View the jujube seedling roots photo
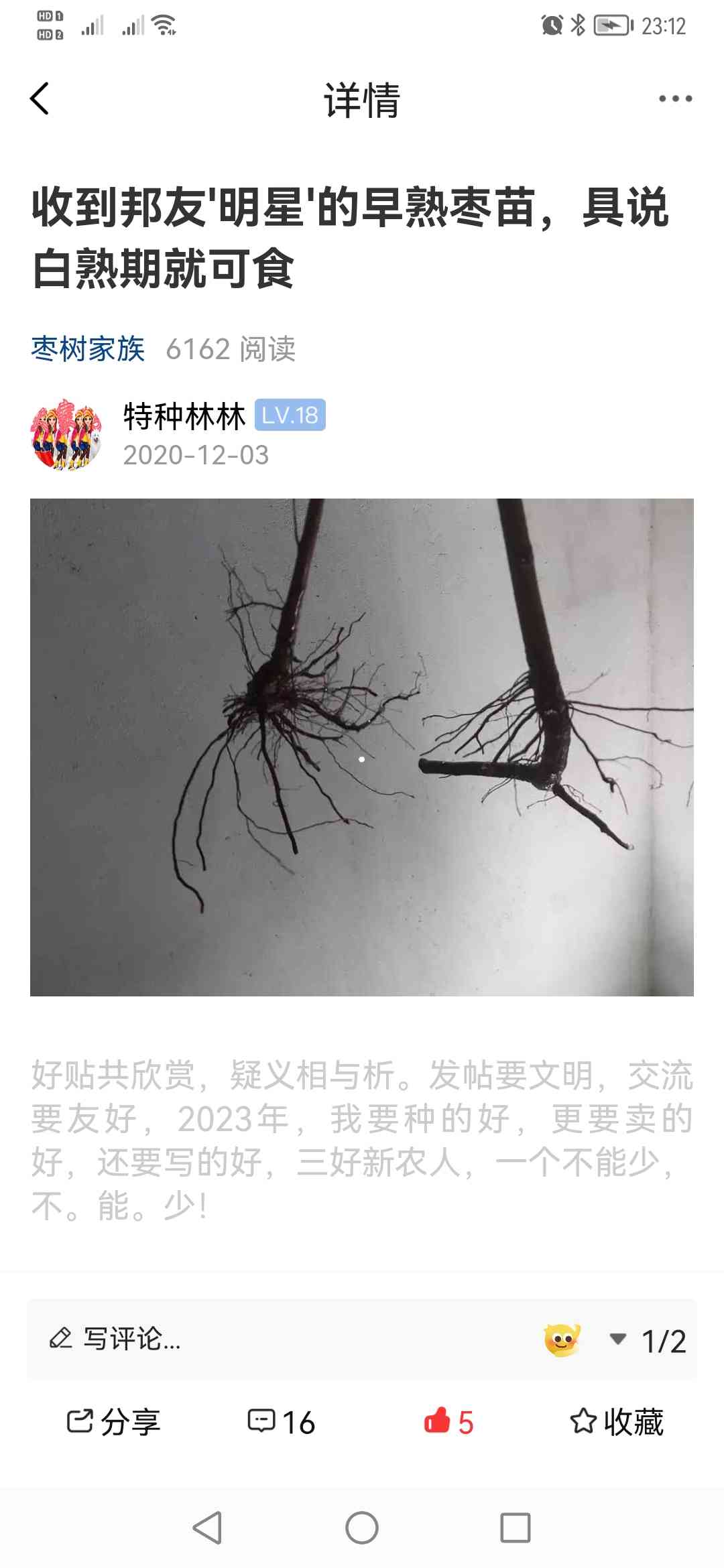 362,747
